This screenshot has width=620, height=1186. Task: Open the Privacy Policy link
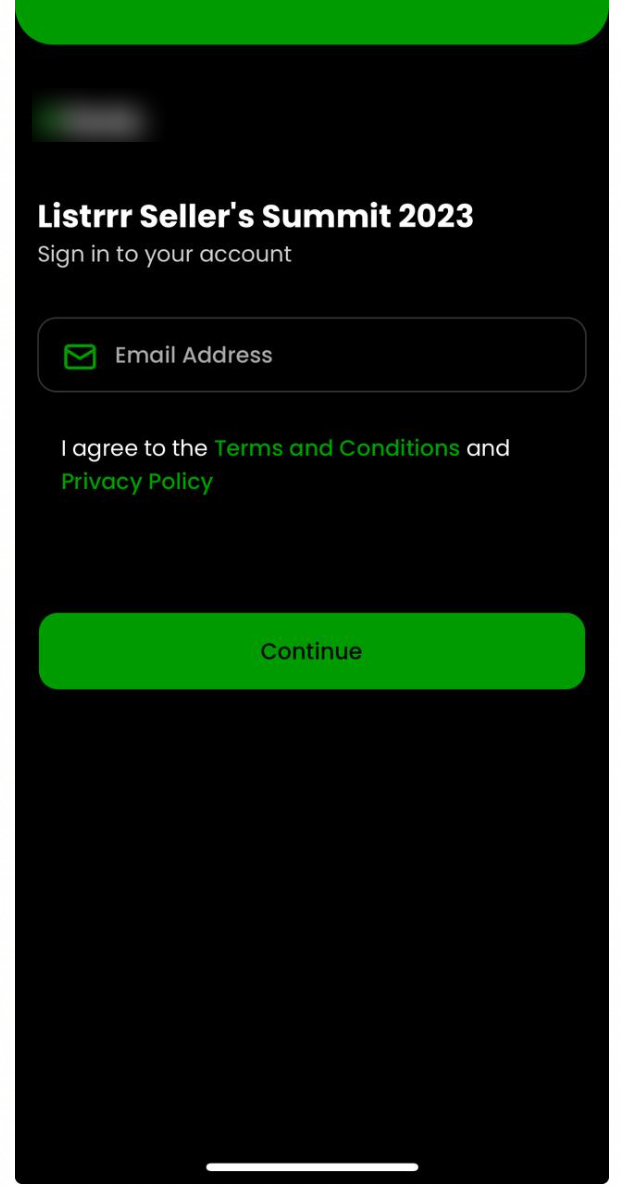click(137, 482)
